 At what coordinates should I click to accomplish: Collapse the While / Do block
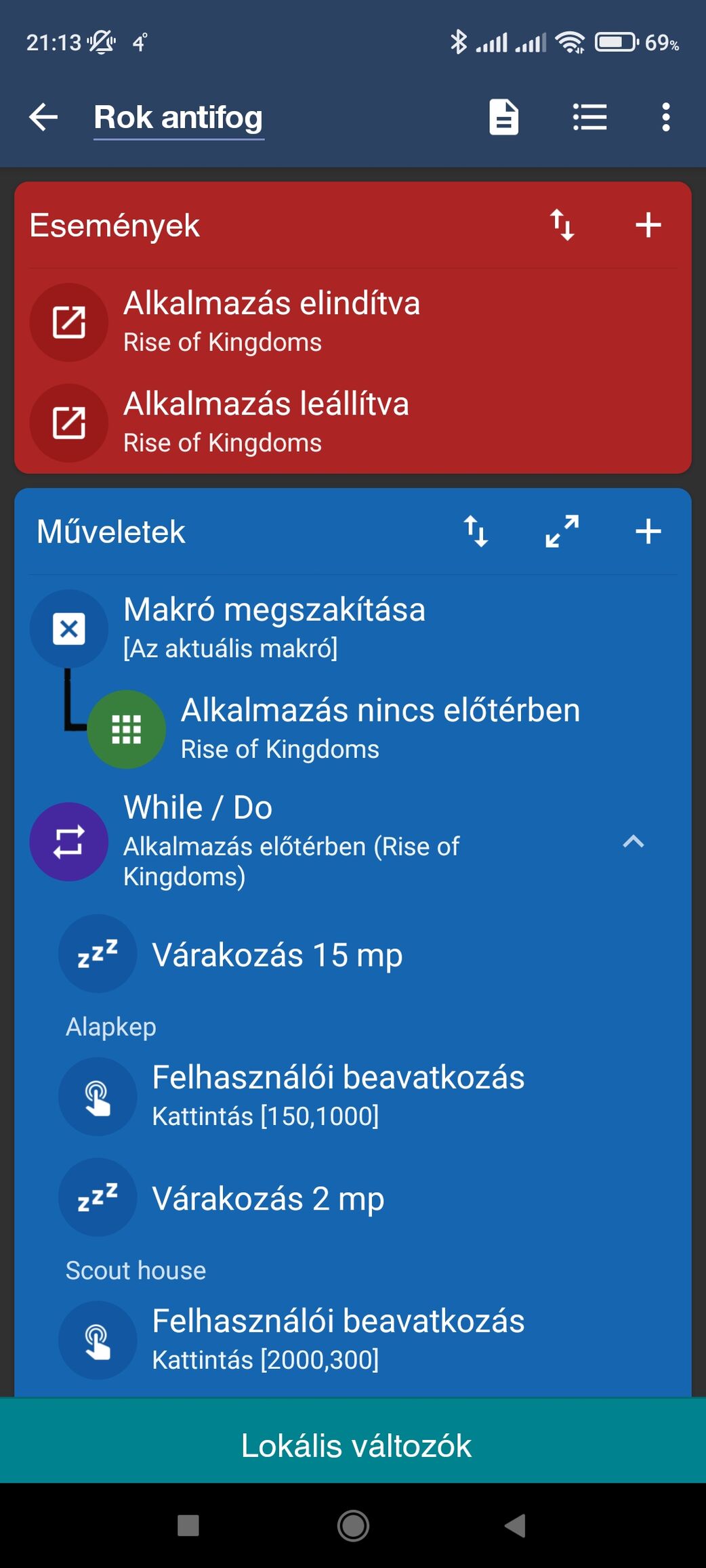click(x=633, y=841)
